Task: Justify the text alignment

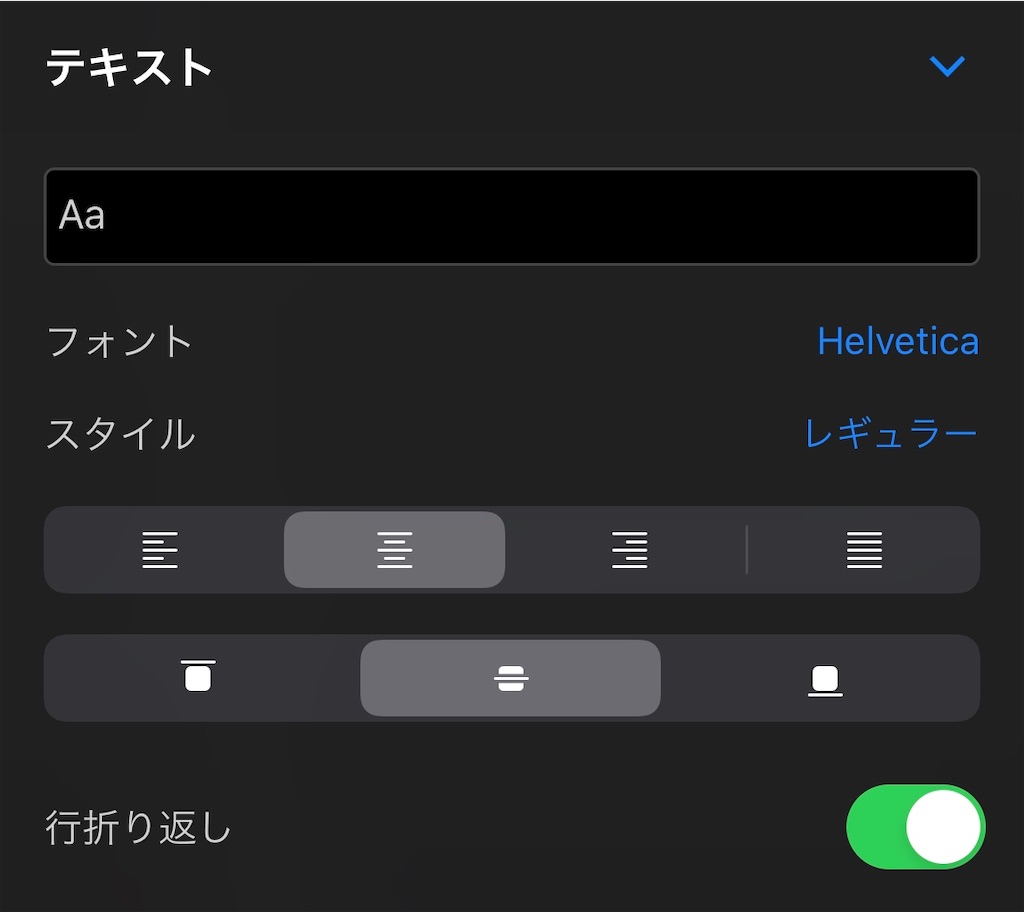Action: click(864, 550)
